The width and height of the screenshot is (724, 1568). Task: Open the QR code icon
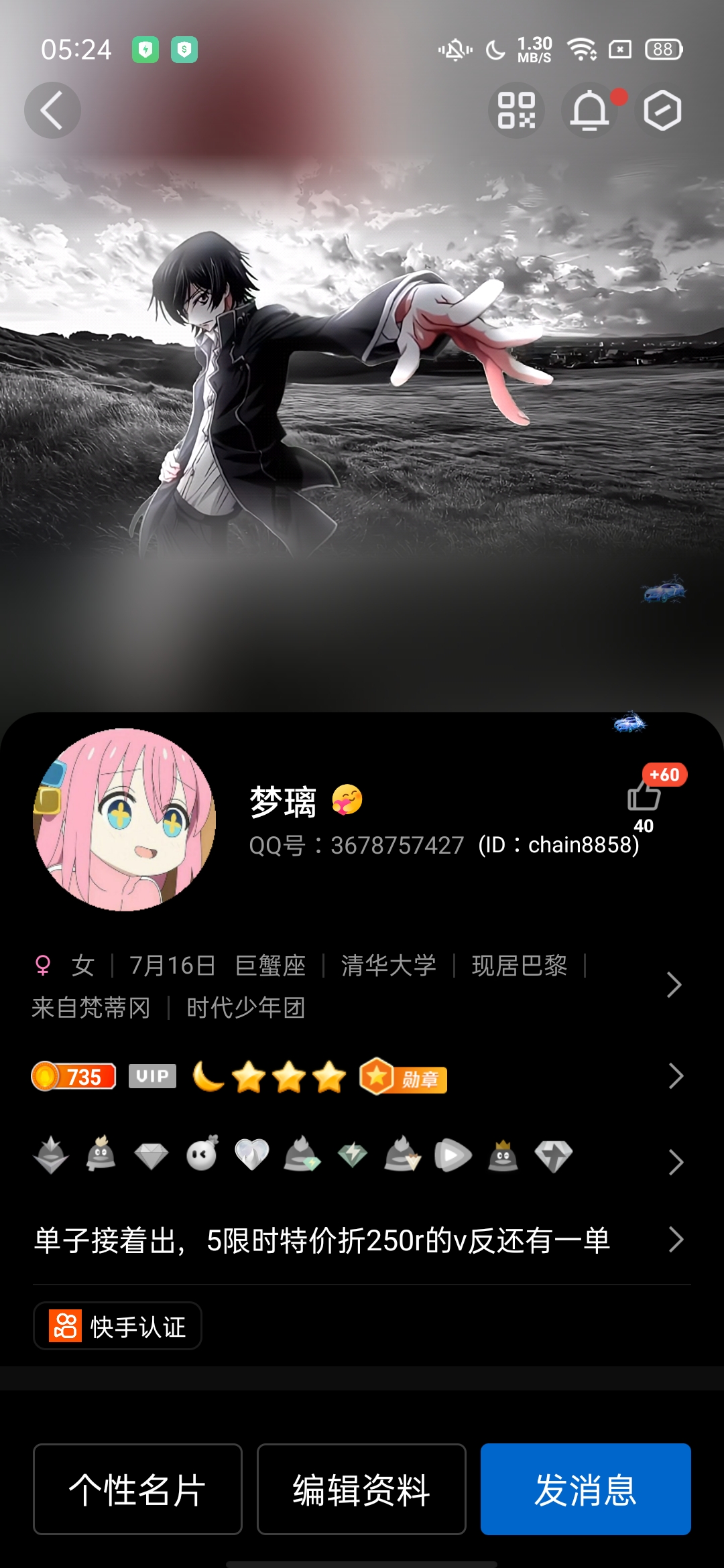tap(516, 111)
